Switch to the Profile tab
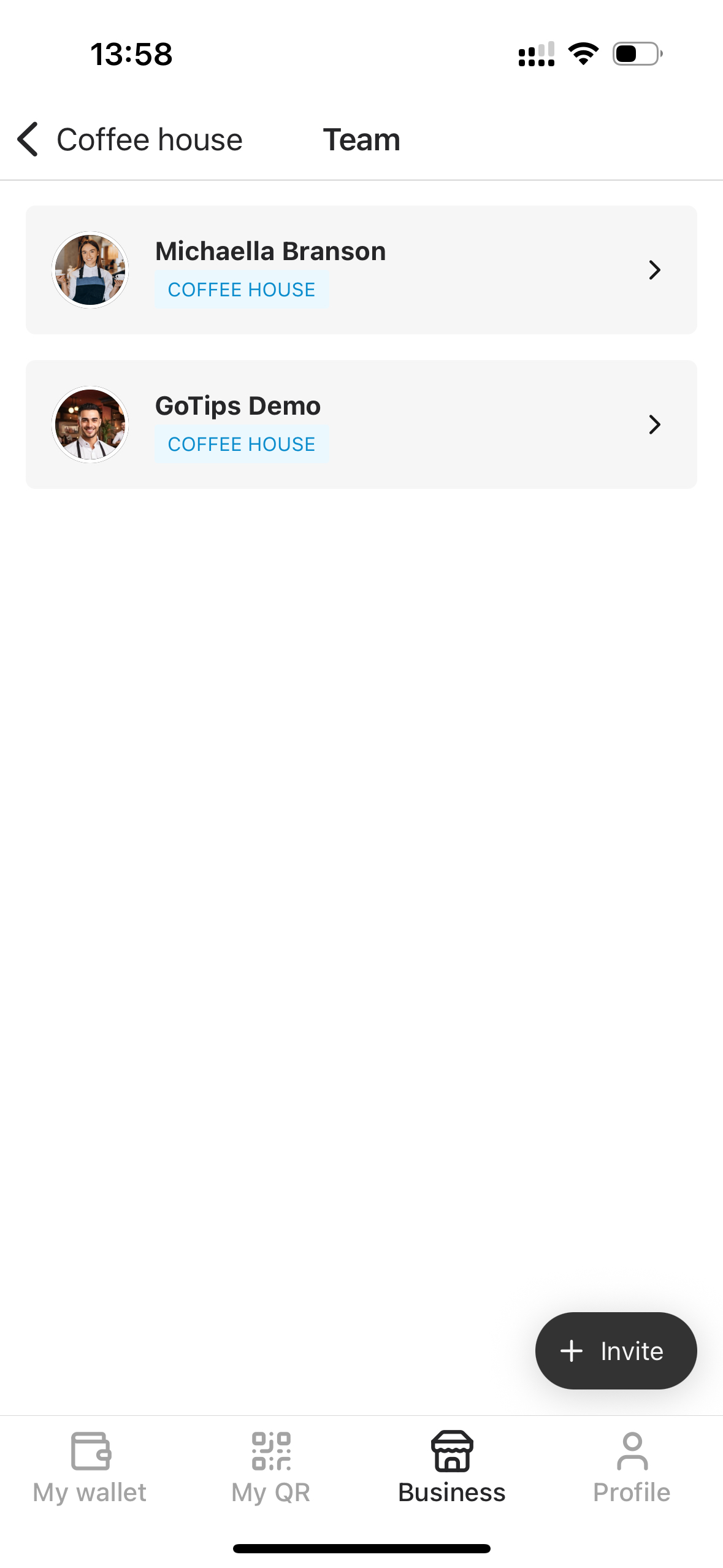 [x=632, y=1466]
